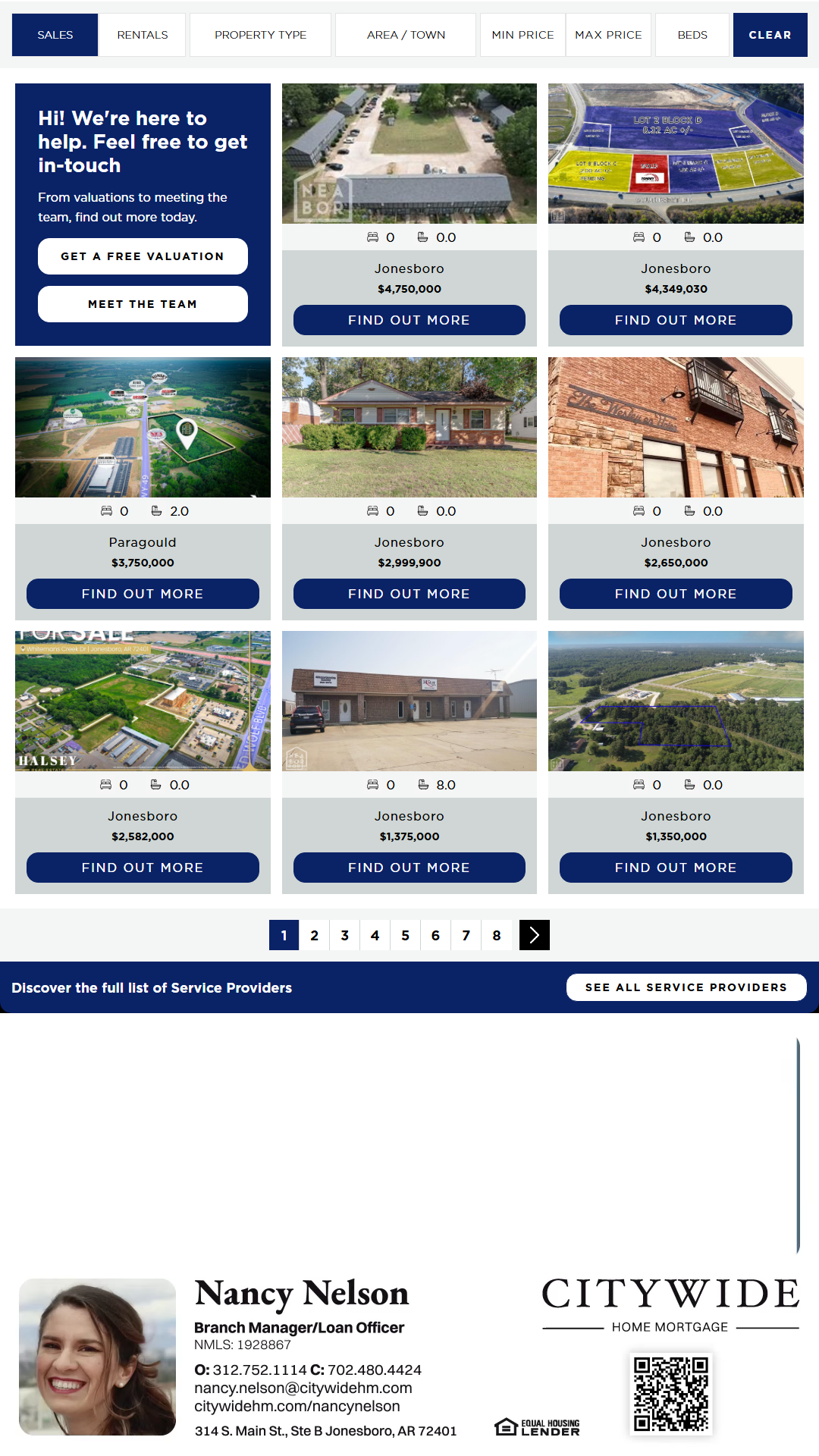
Task: Open Meet the Team
Action: 143,304
